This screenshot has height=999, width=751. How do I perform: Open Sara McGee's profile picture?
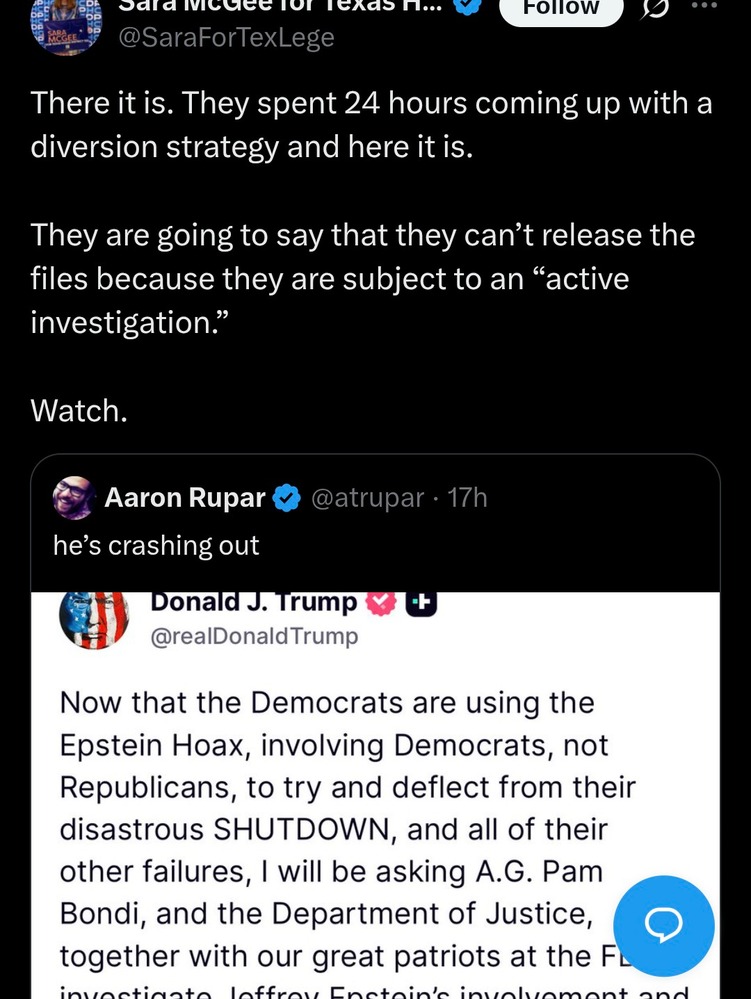(66, 24)
